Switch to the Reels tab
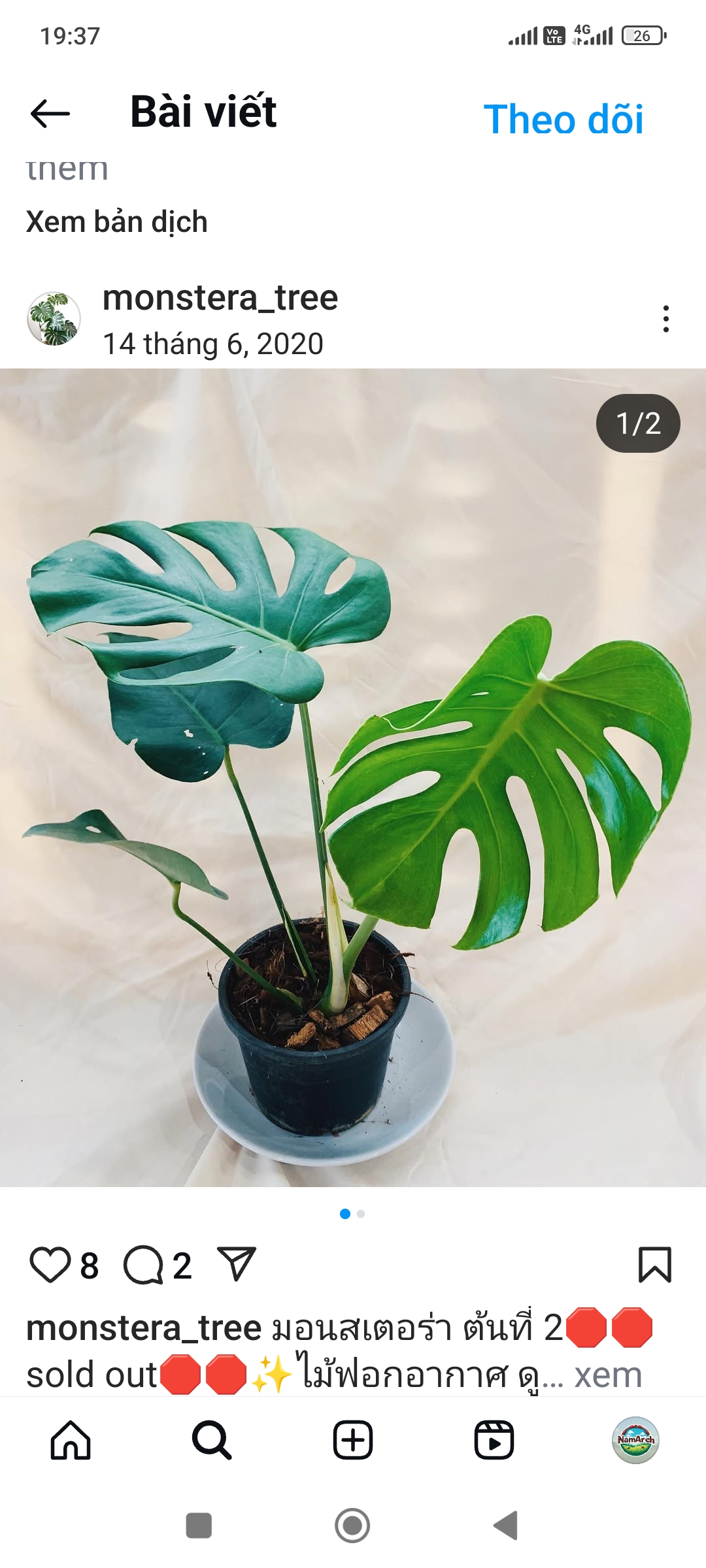This screenshot has width=706, height=1568. coord(494,1440)
